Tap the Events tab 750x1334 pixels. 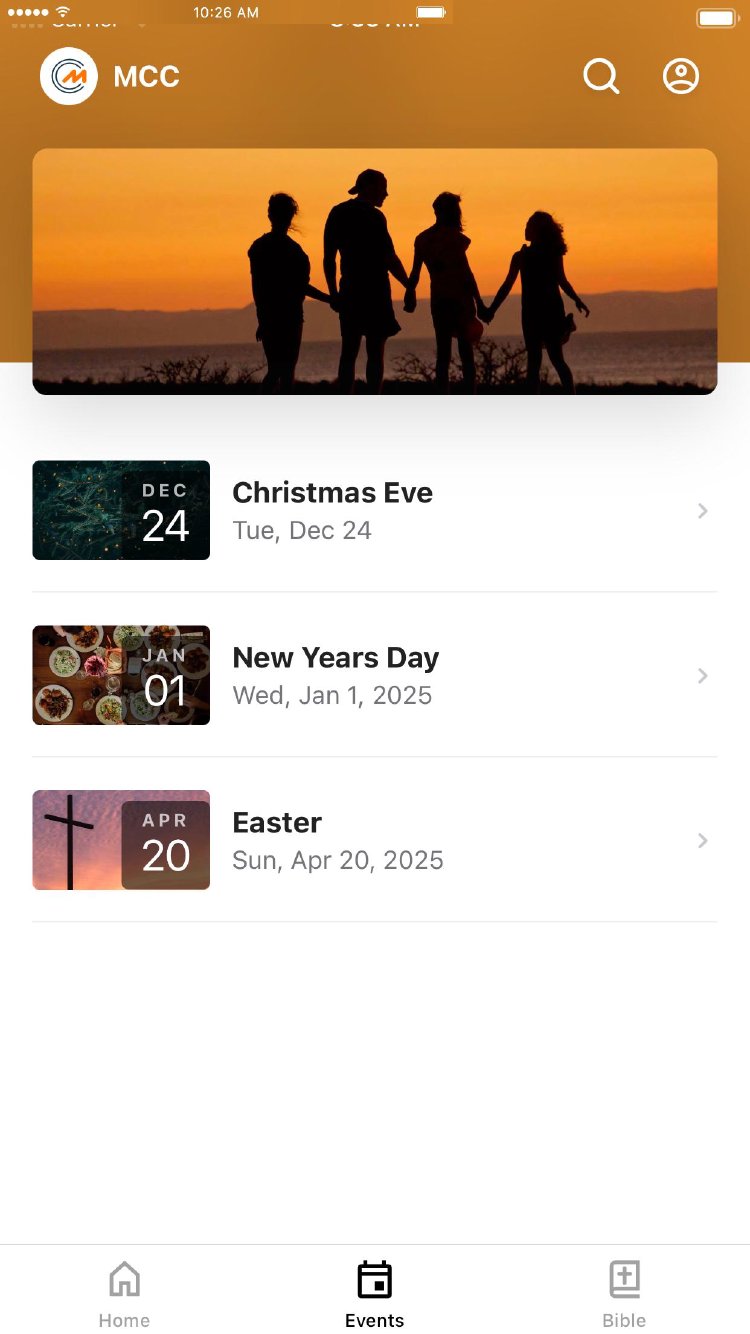tap(374, 1292)
